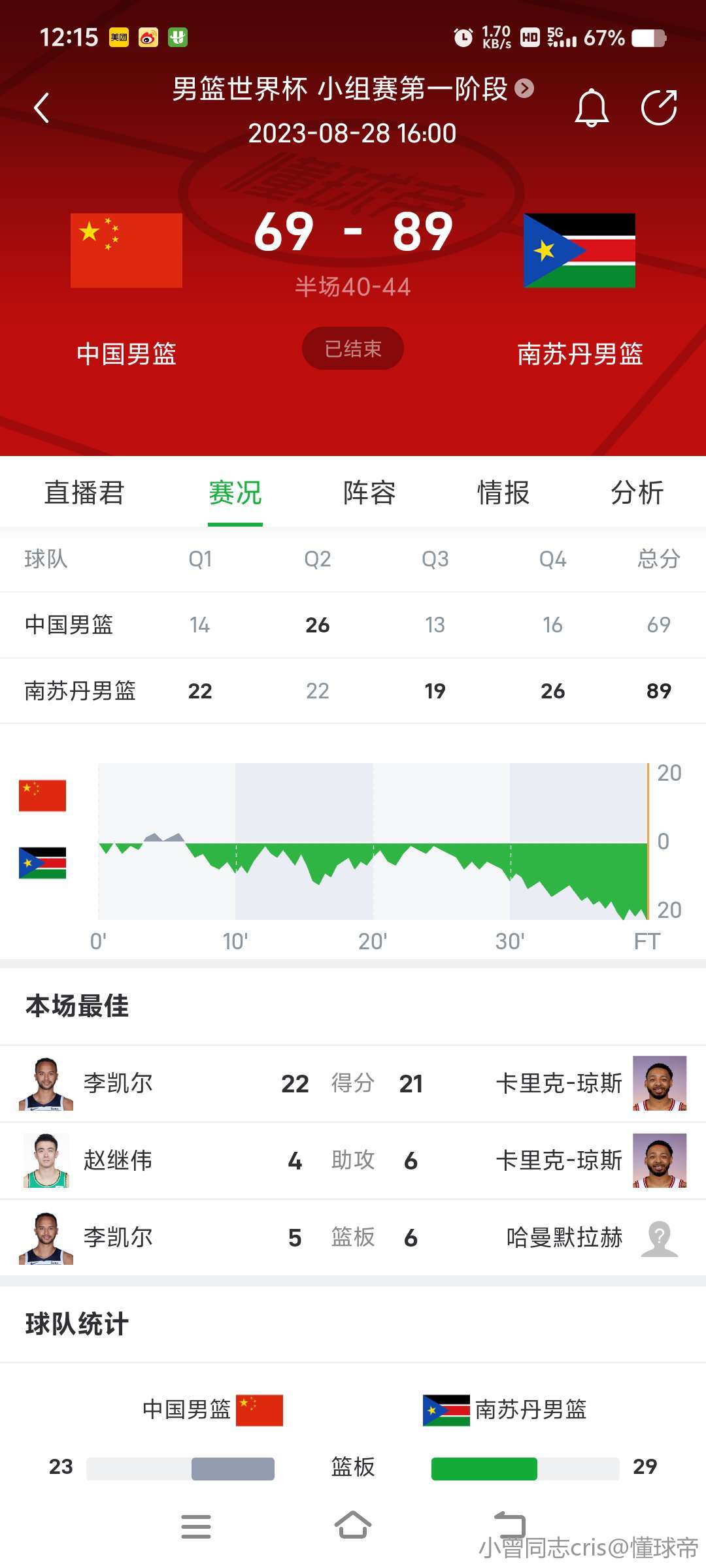The height and width of the screenshot is (1568, 706).
Task: Open recent apps from navigation bar
Action: [x=196, y=1526]
